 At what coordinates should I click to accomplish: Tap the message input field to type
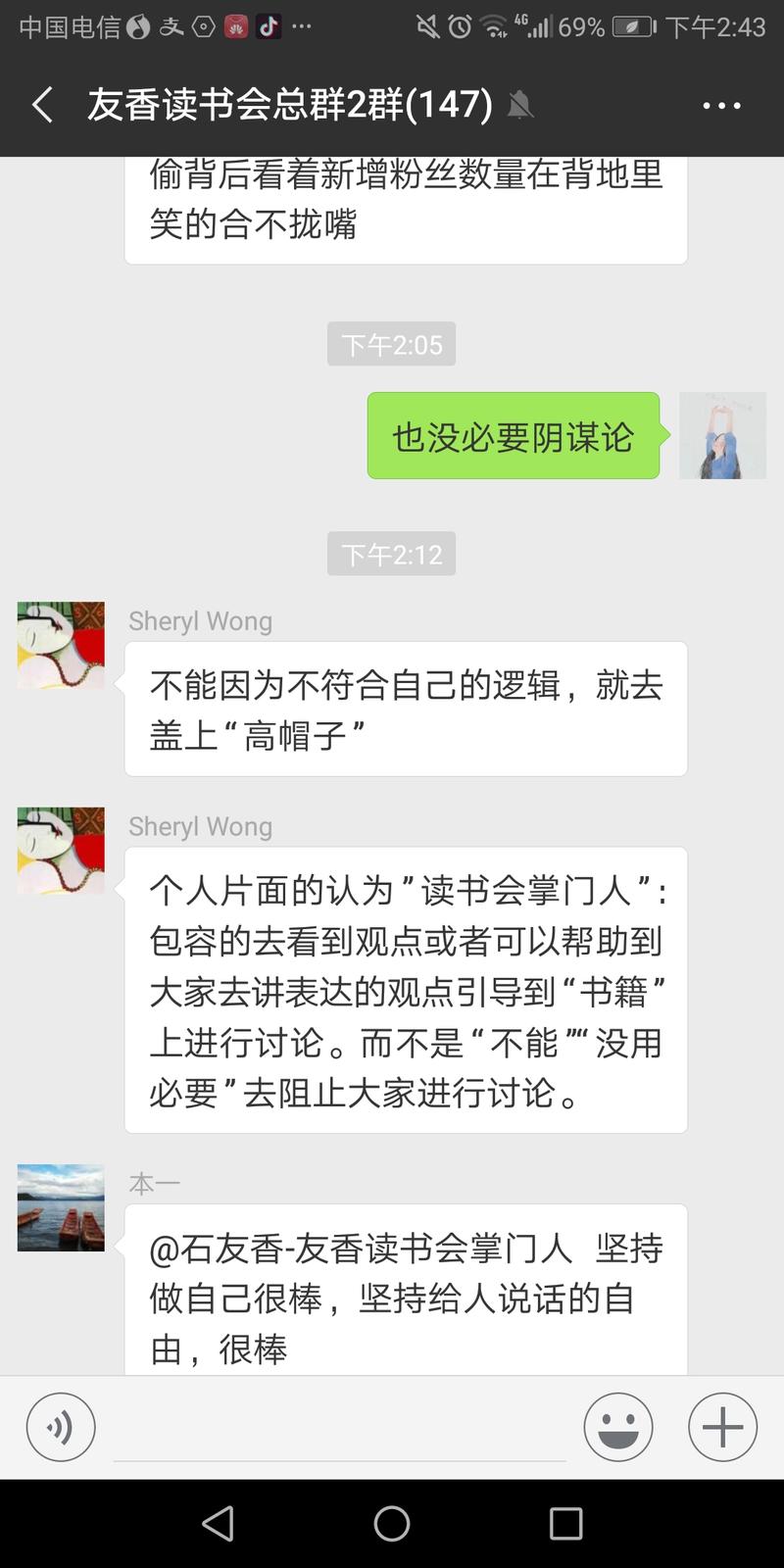(338, 1428)
